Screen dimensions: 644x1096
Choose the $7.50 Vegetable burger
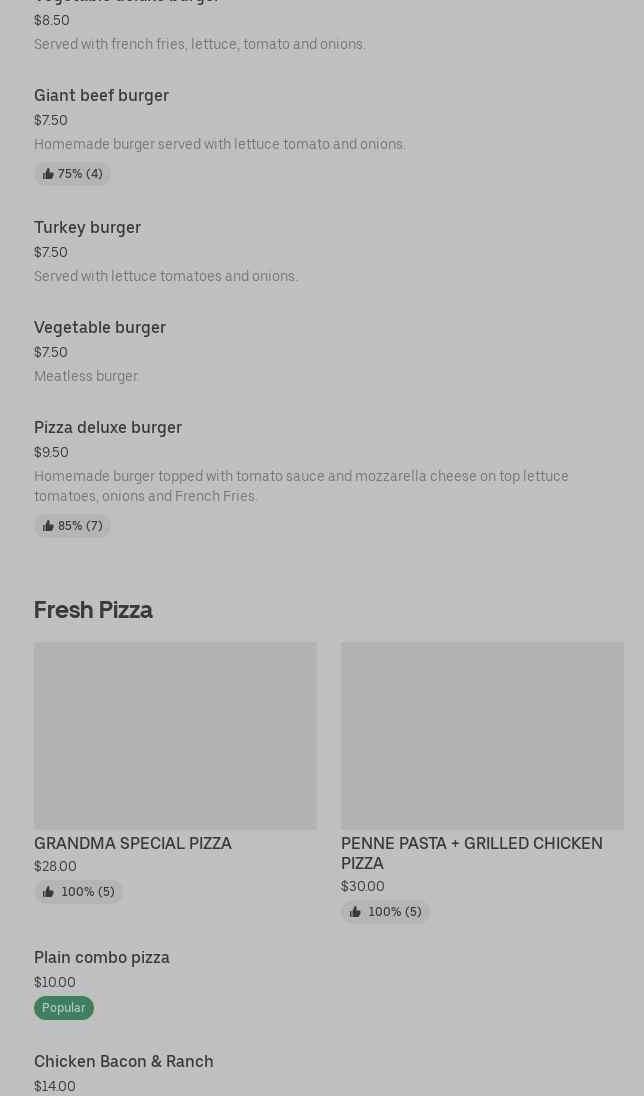pyautogui.click(x=99, y=328)
